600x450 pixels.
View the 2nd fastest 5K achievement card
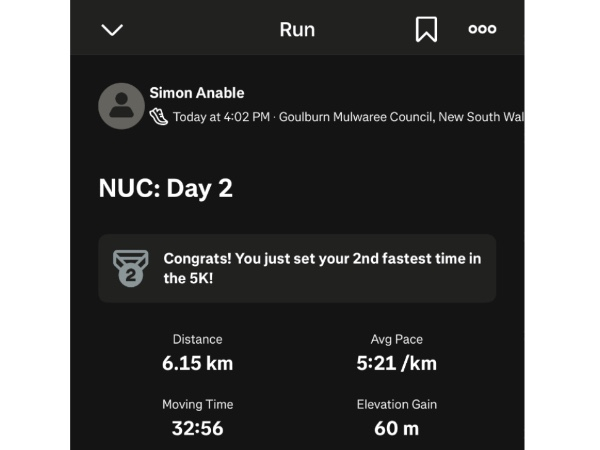(x=297, y=268)
